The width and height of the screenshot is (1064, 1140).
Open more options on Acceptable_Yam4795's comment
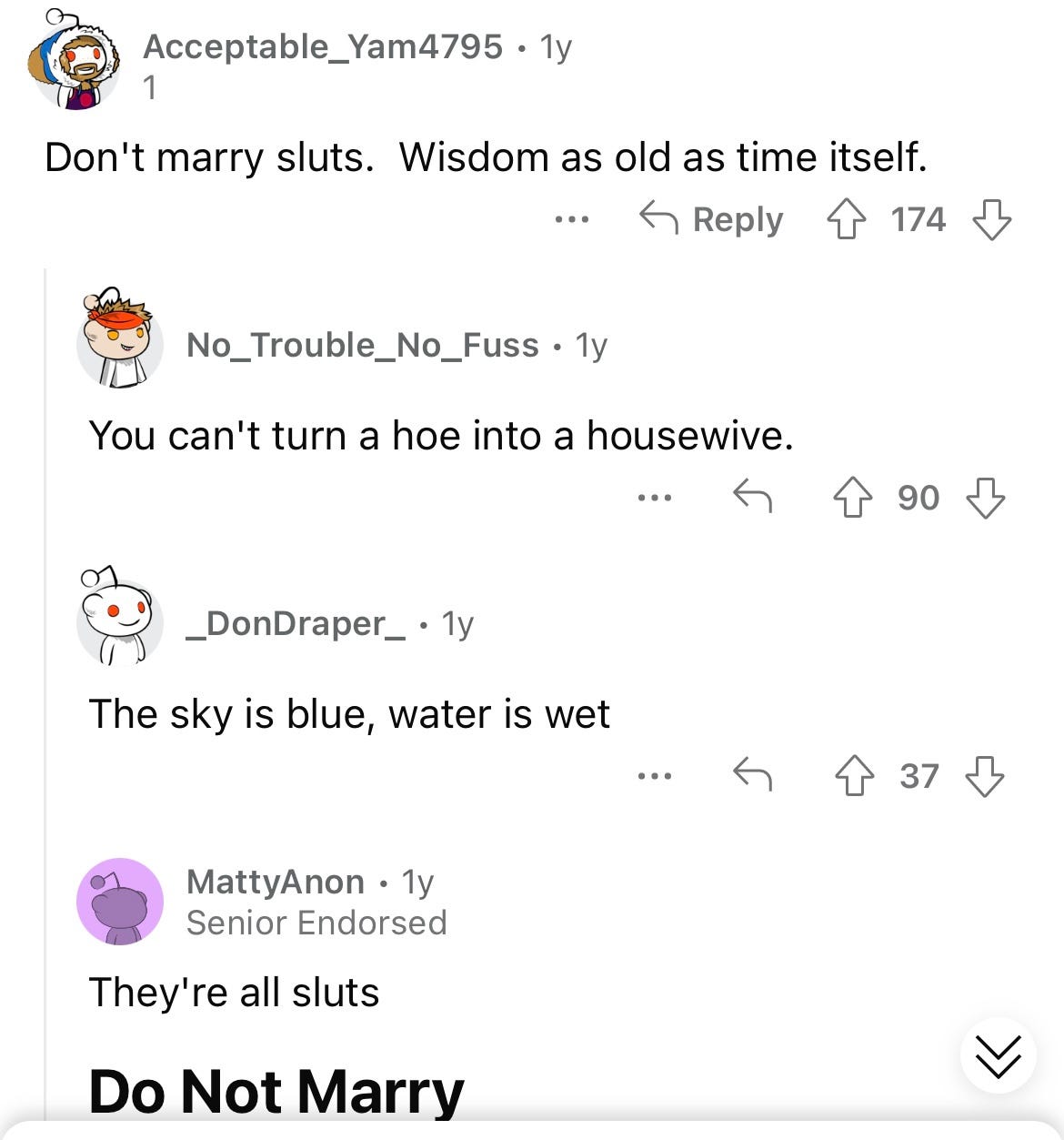572,219
